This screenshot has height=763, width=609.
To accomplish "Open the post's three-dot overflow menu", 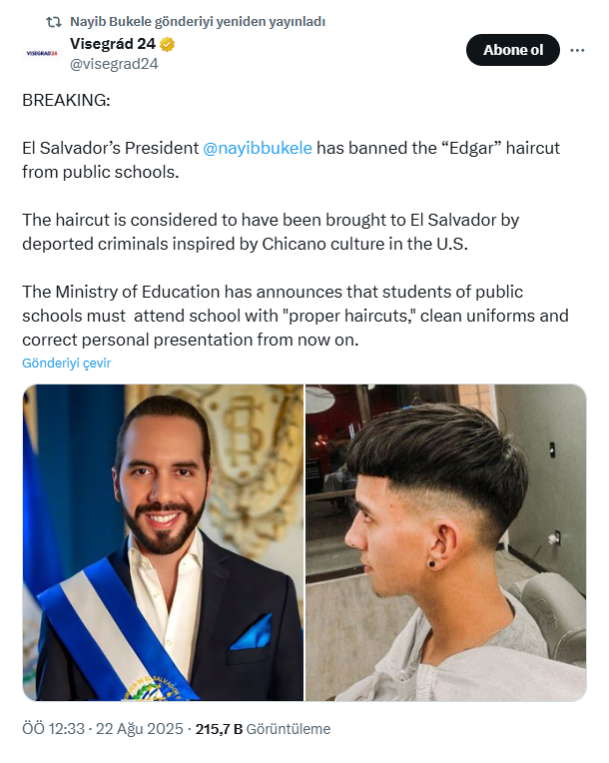I will 577,50.
